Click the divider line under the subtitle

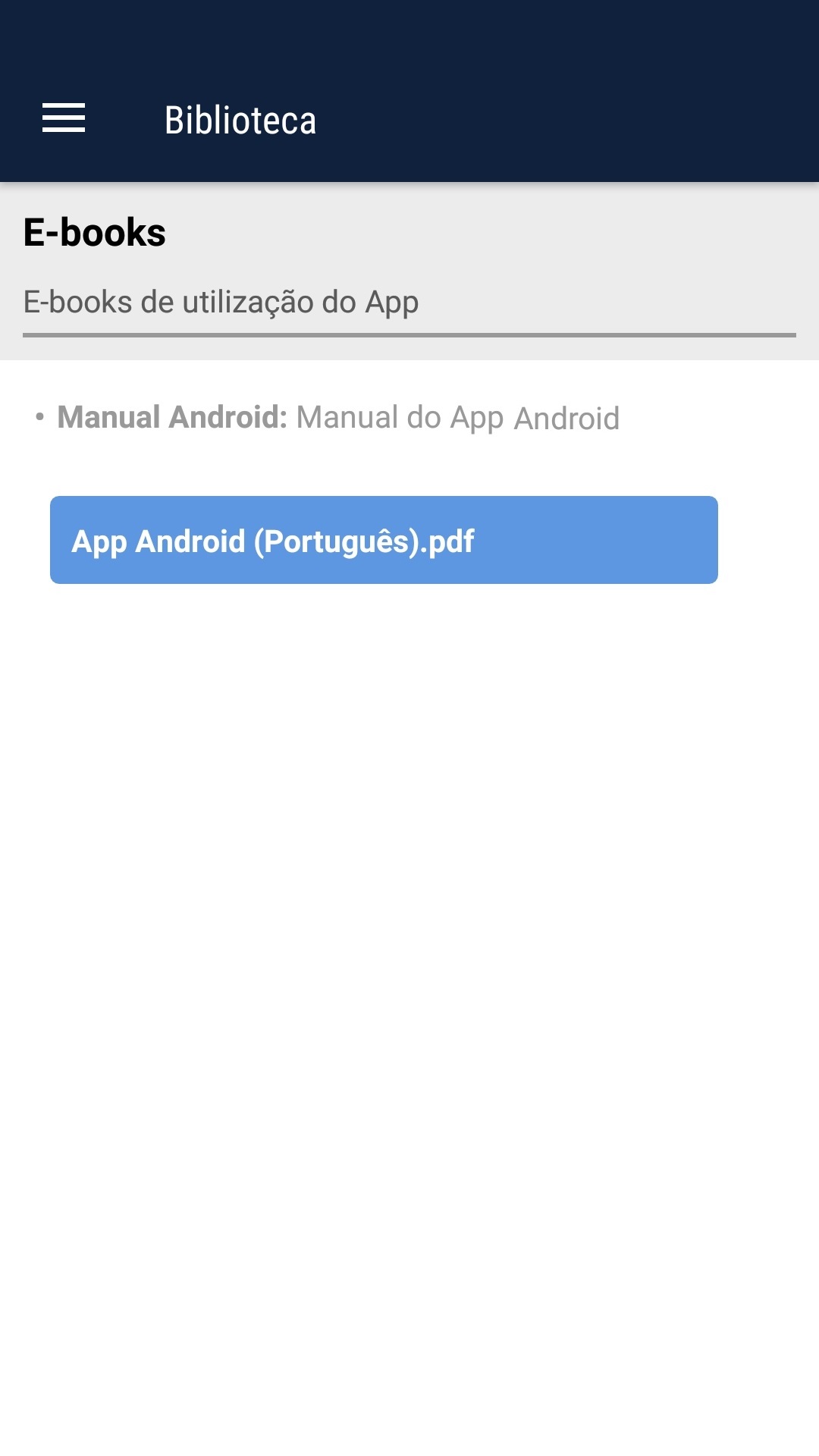tap(409, 332)
